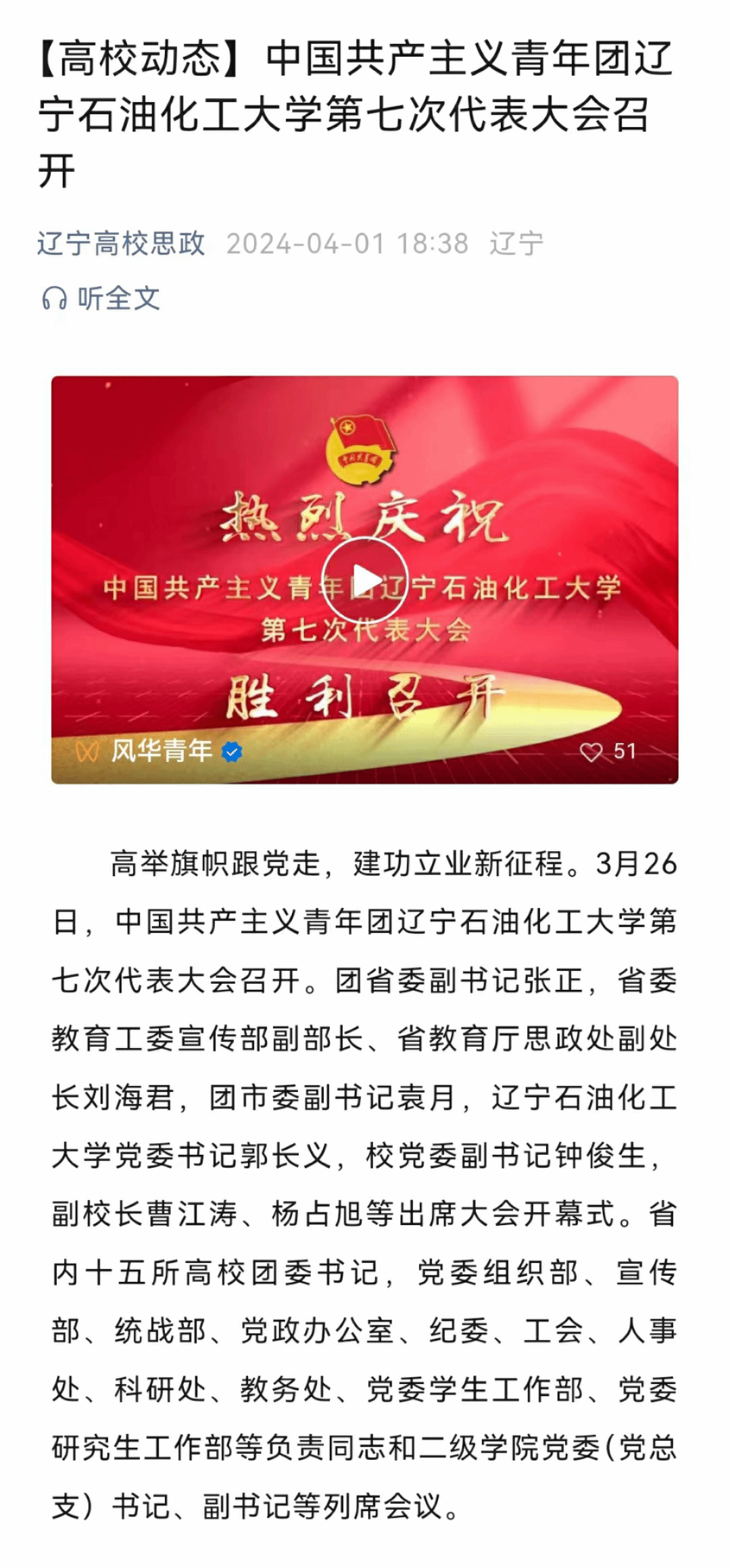The width and height of the screenshot is (730, 1568).
Task: Tap 听全文 to listen to the article
Action: [x=101, y=298]
